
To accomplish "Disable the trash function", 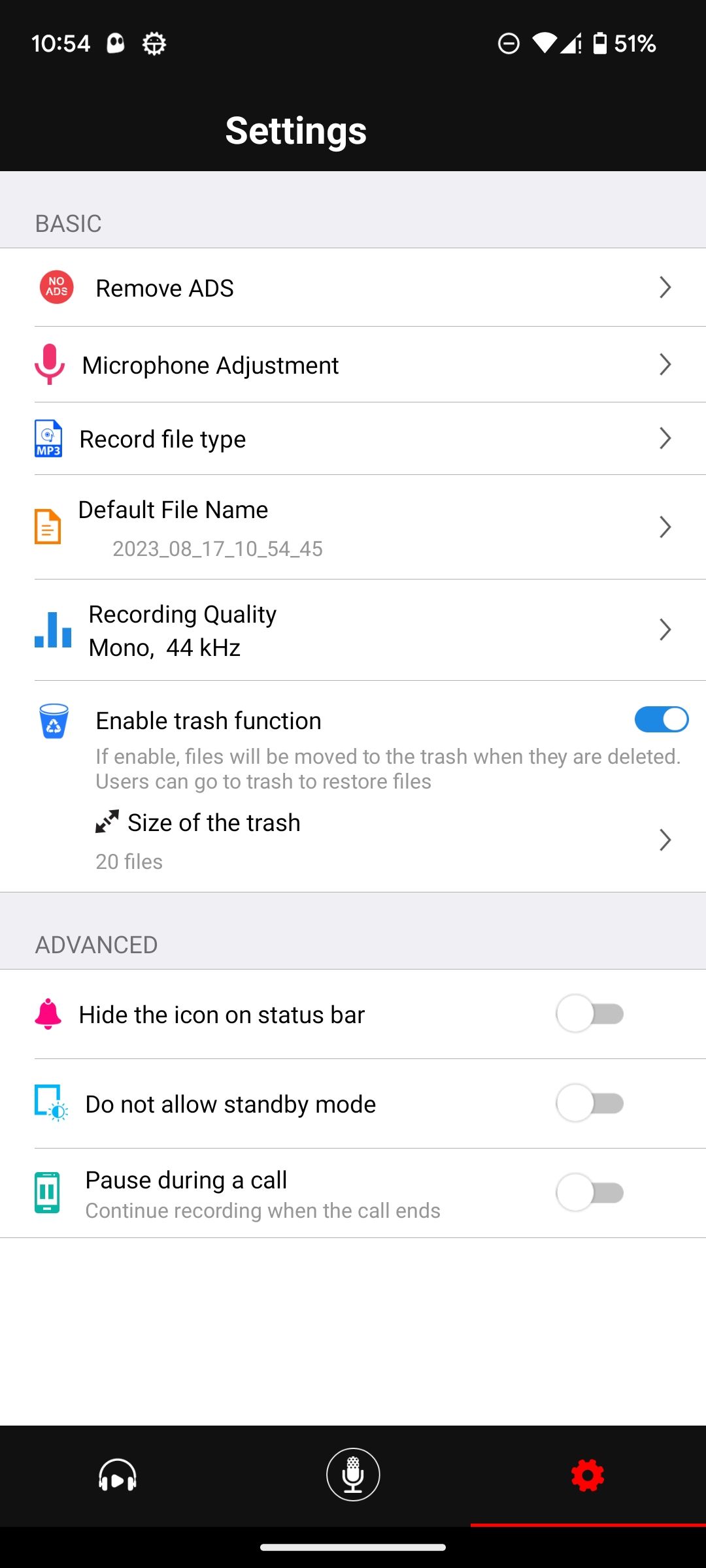I will pyautogui.click(x=662, y=719).
